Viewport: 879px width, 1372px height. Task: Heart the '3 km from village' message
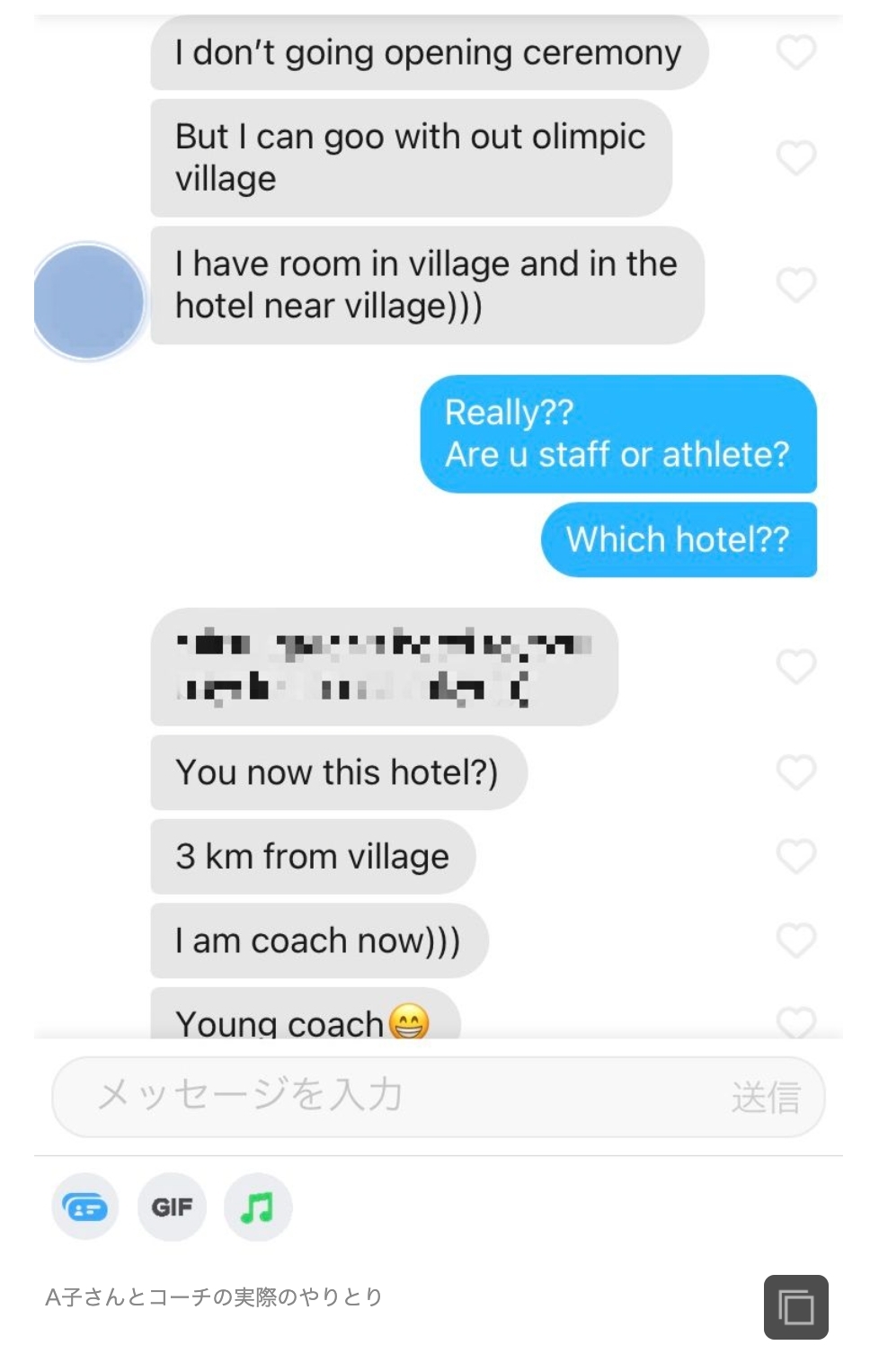pos(795,856)
